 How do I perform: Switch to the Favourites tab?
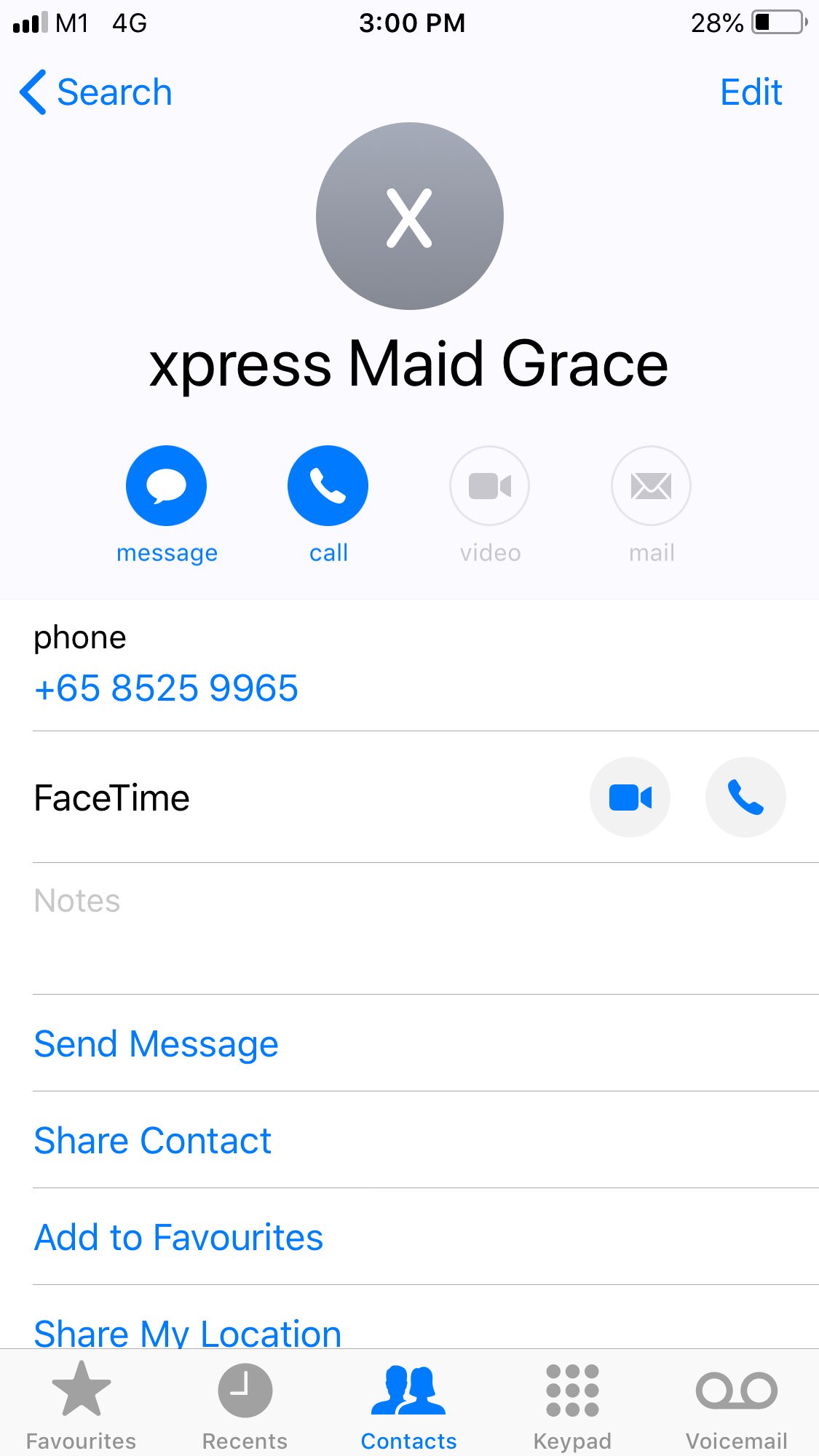click(81, 1406)
